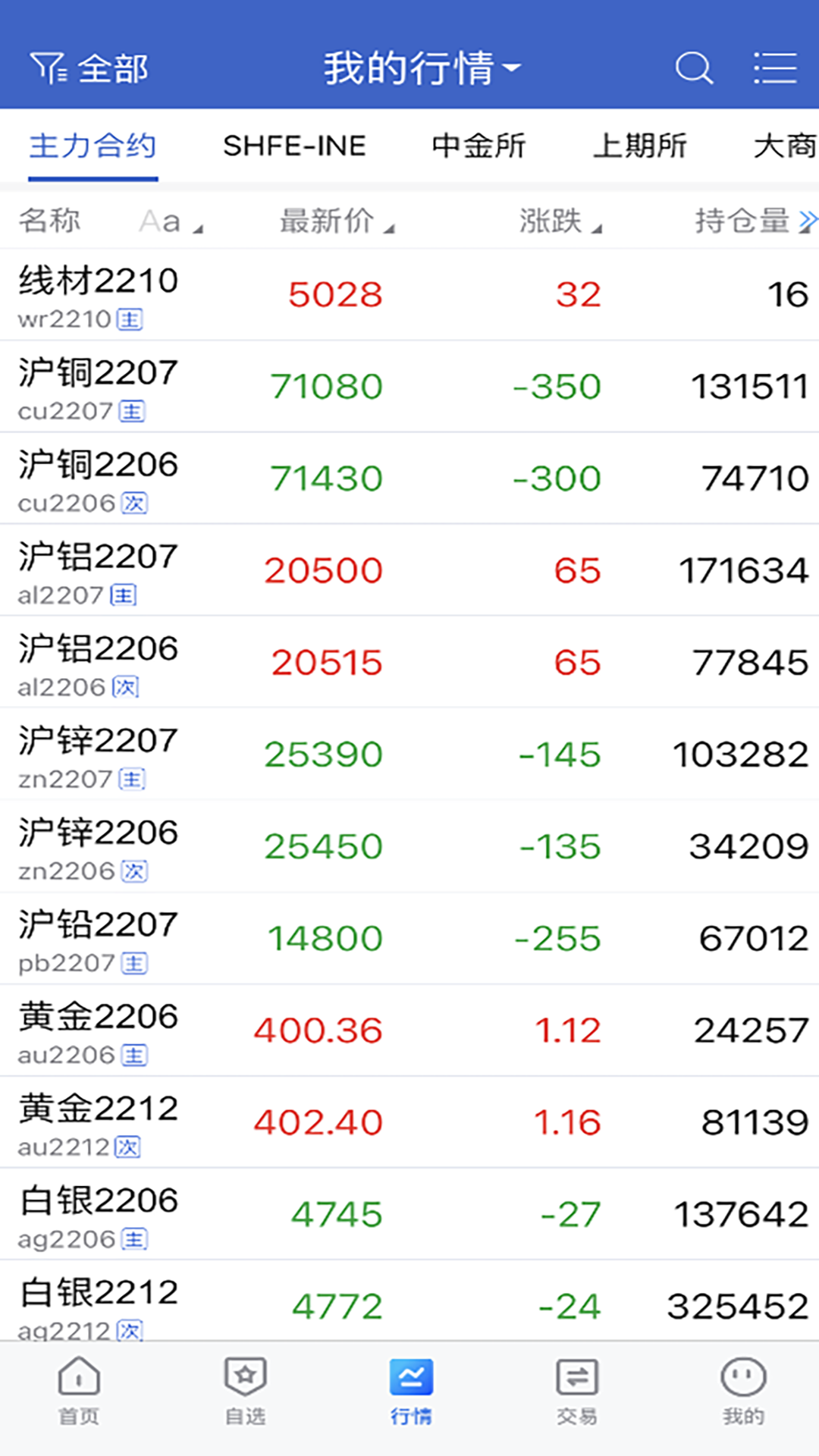Expand the 我的行情 dropdown

[422, 69]
